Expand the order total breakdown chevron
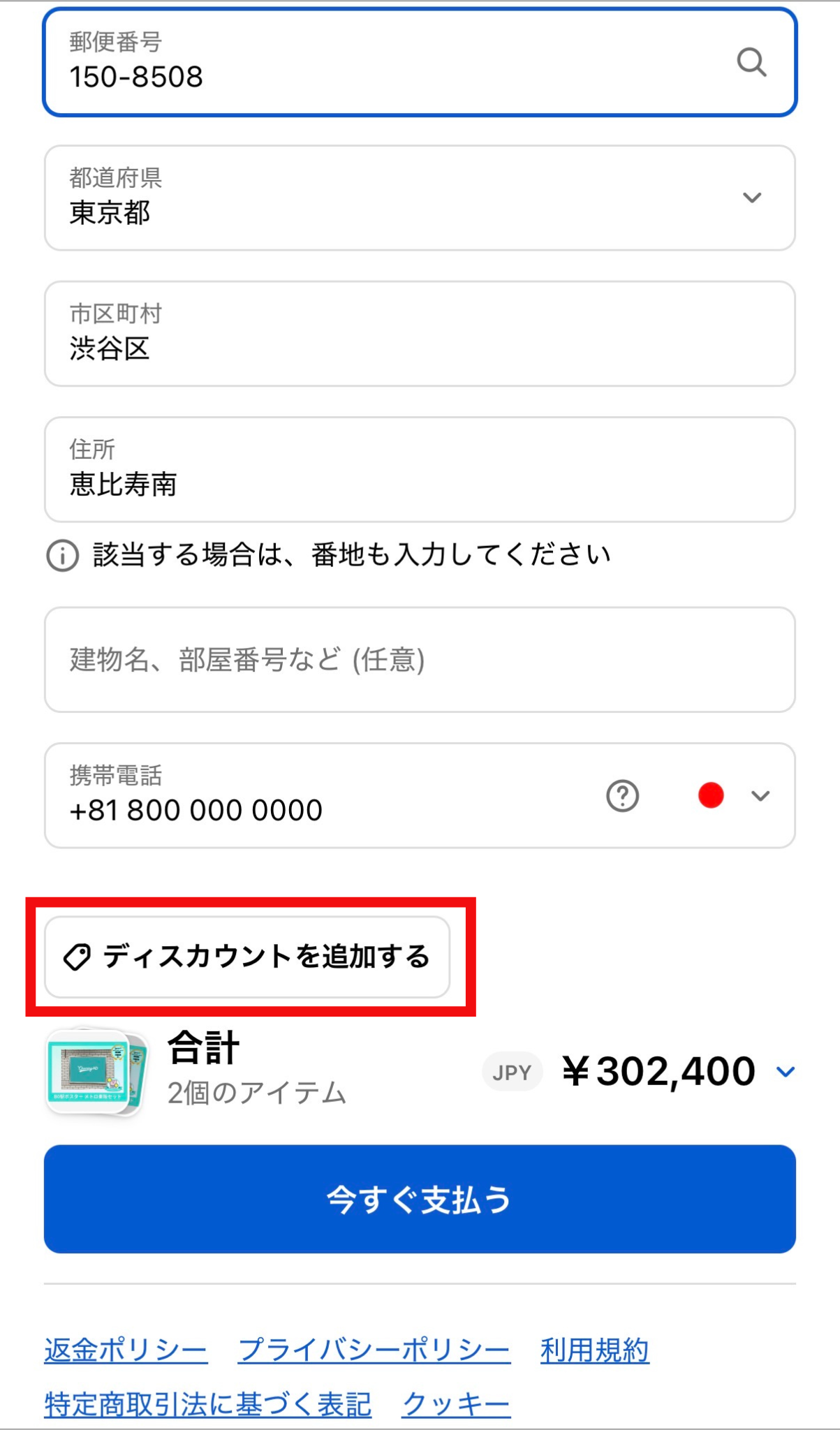 (x=786, y=1070)
